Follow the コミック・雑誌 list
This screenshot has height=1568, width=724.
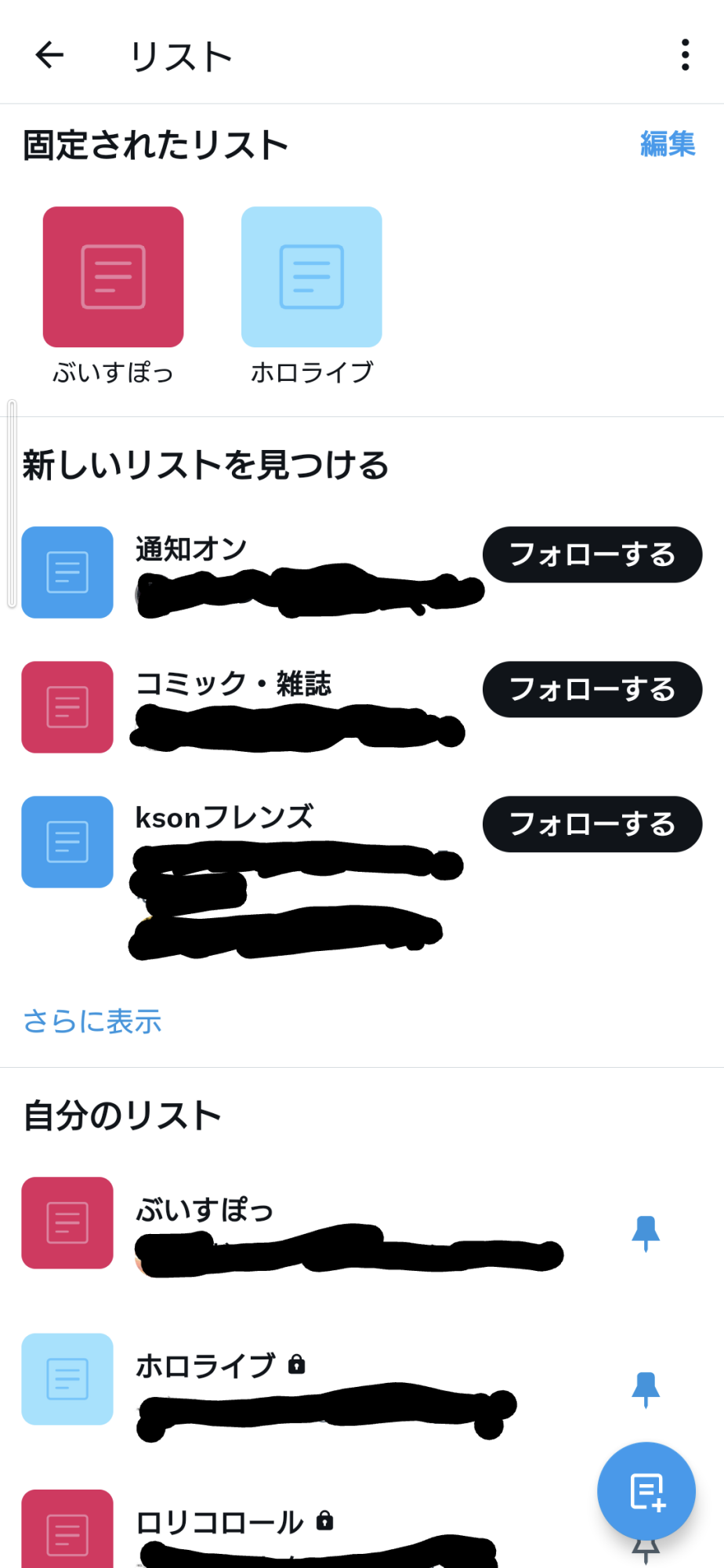click(592, 689)
